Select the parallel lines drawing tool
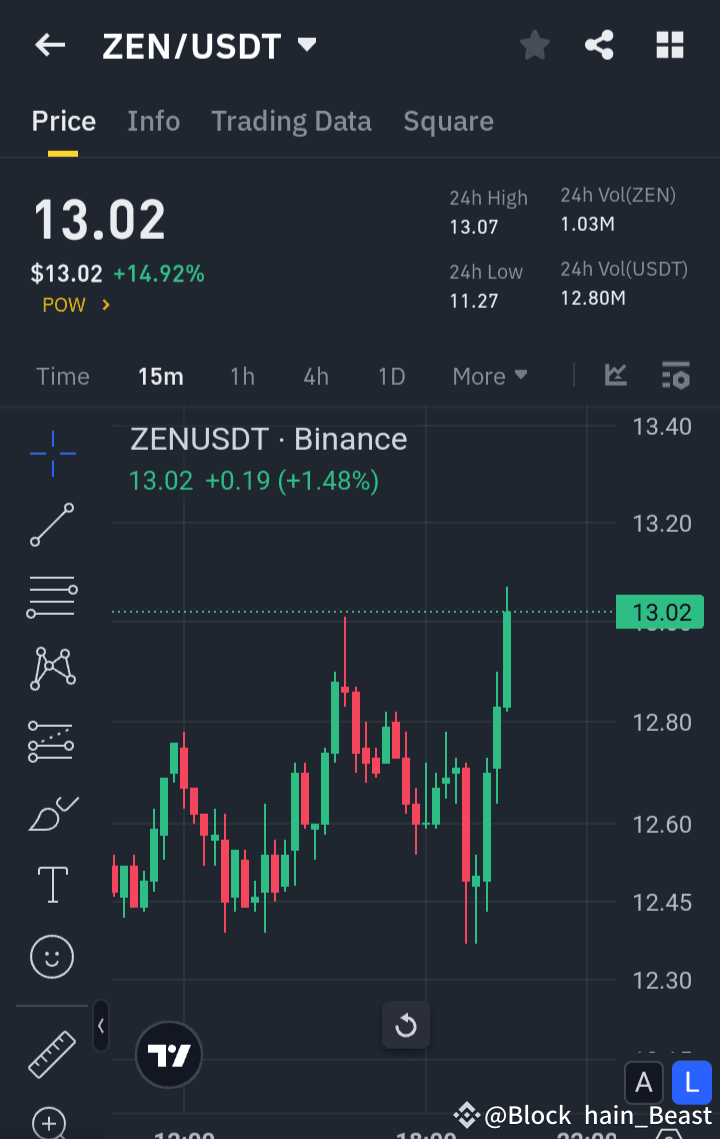The width and height of the screenshot is (720, 1139). point(51,596)
